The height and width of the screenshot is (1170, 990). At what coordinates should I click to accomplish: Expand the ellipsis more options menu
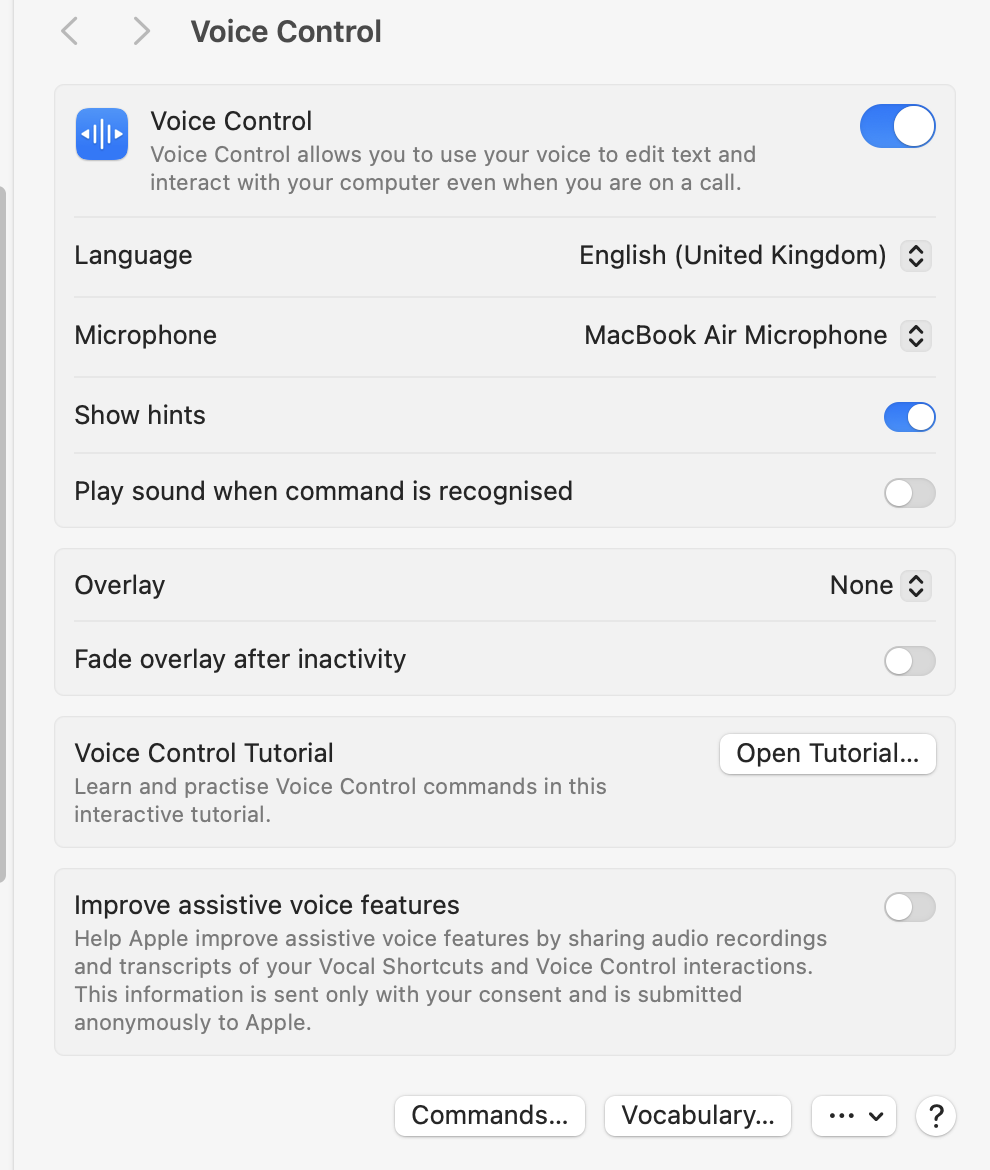click(x=854, y=1116)
